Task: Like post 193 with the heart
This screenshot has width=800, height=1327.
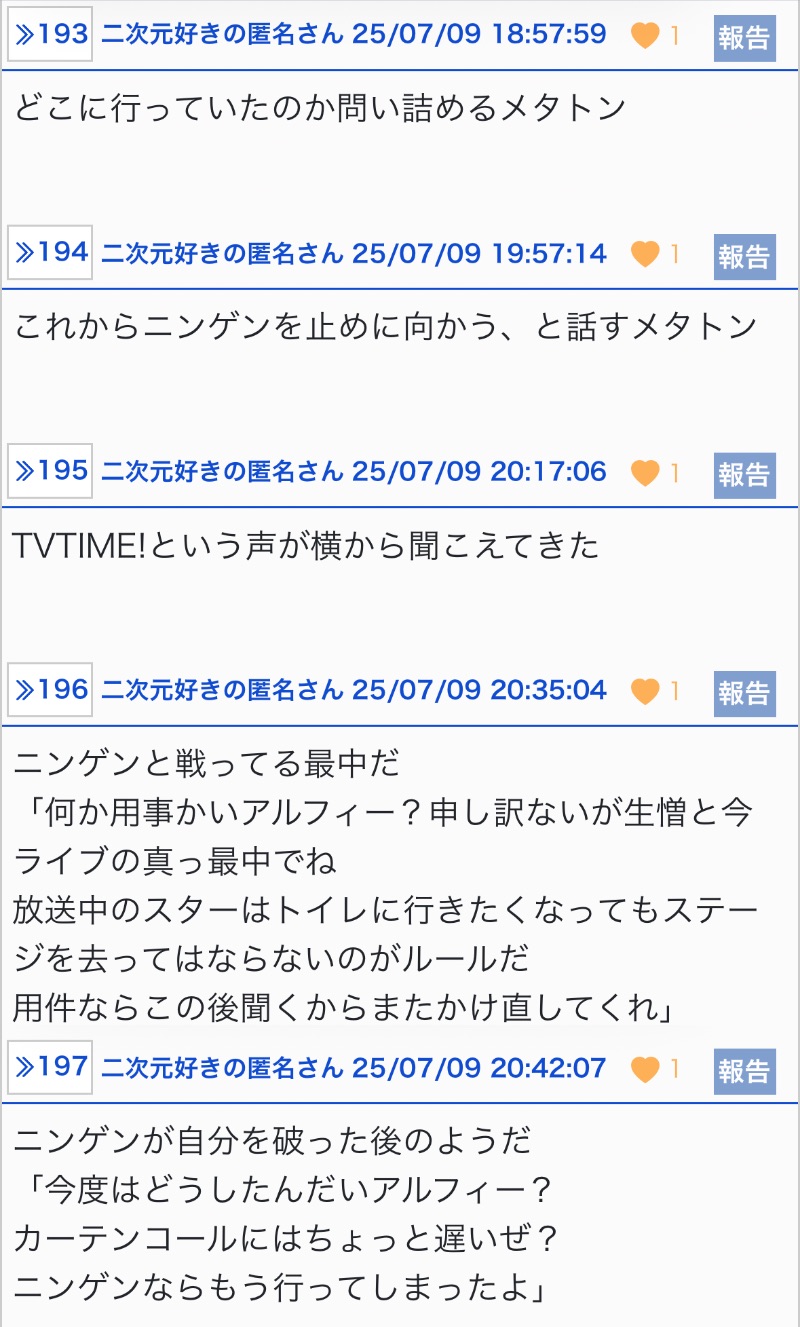Action: pyautogui.click(x=646, y=36)
